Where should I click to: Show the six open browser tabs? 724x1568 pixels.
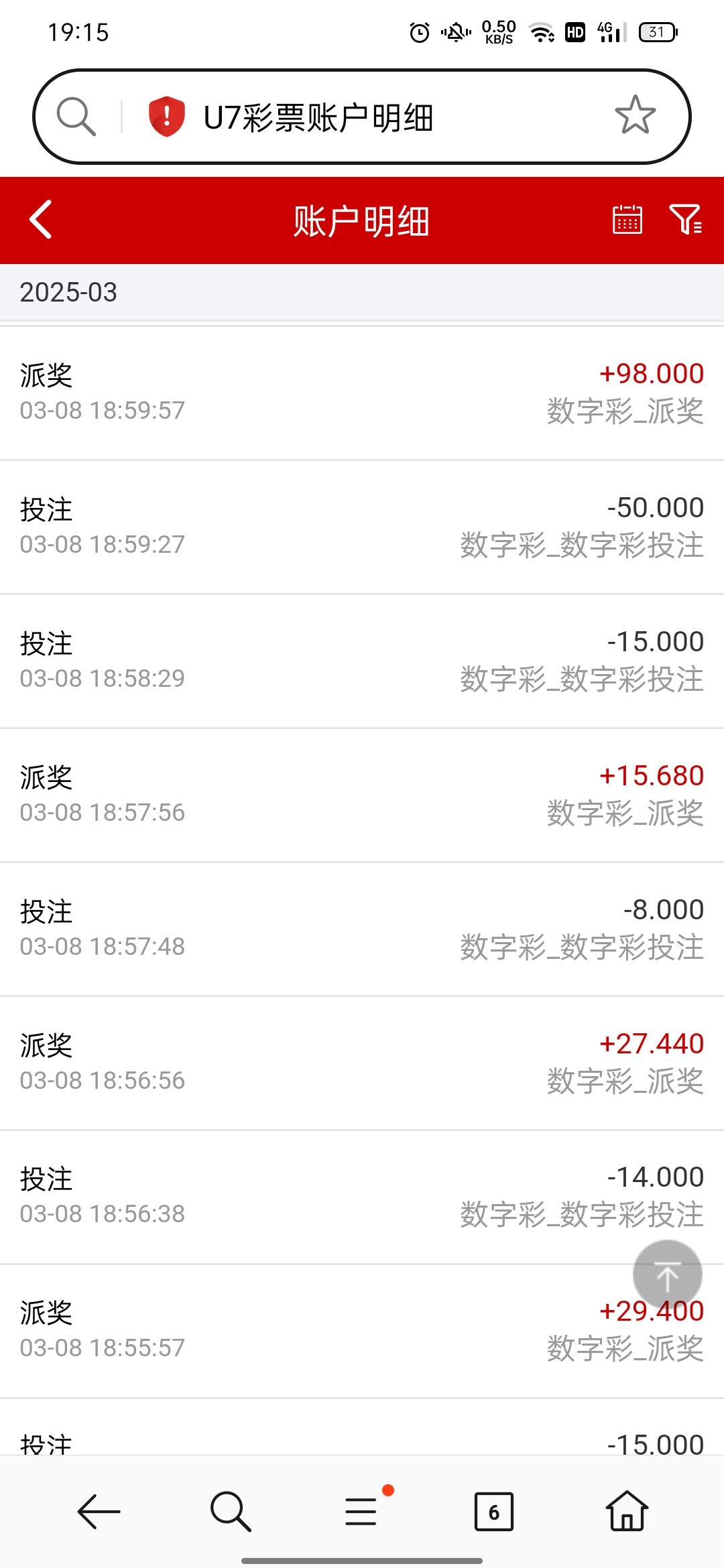[x=493, y=1512]
